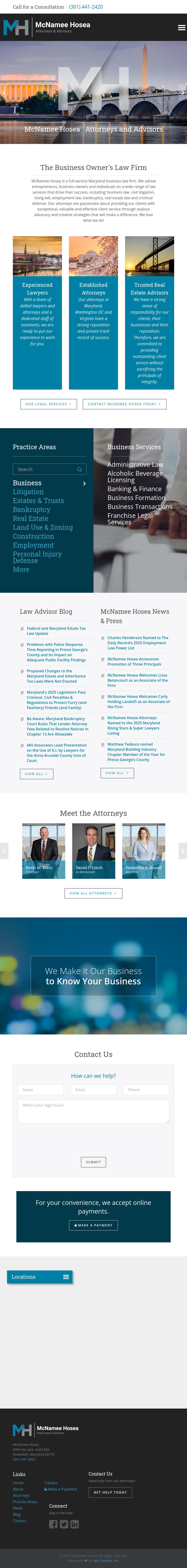Open the hamburger navigation menu
Viewport: 187px width, 1568px height.
coord(181,27)
